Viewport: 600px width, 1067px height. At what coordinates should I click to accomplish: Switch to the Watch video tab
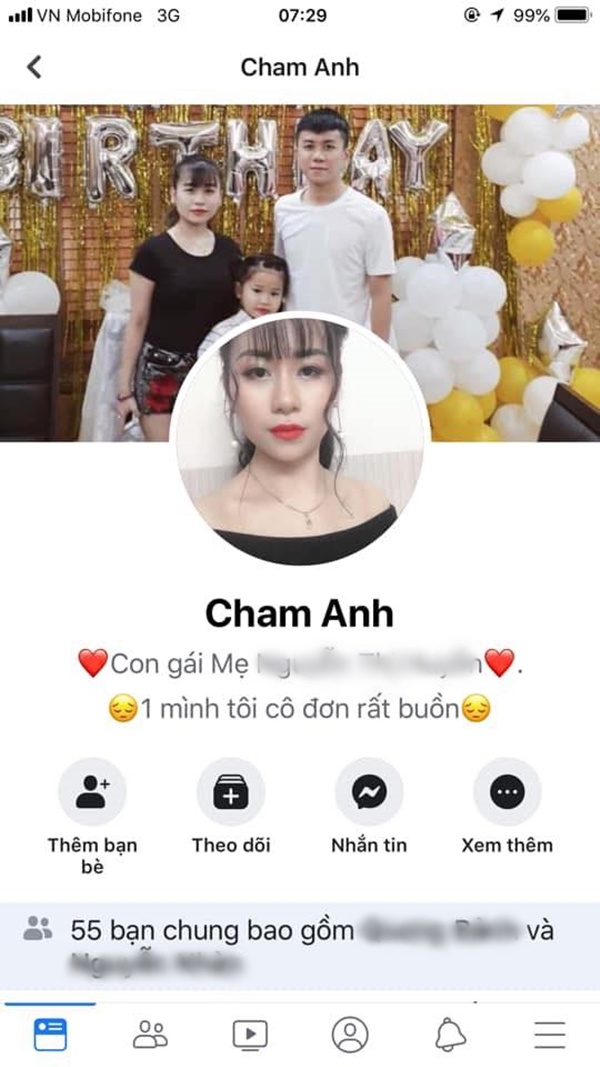(x=250, y=1035)
